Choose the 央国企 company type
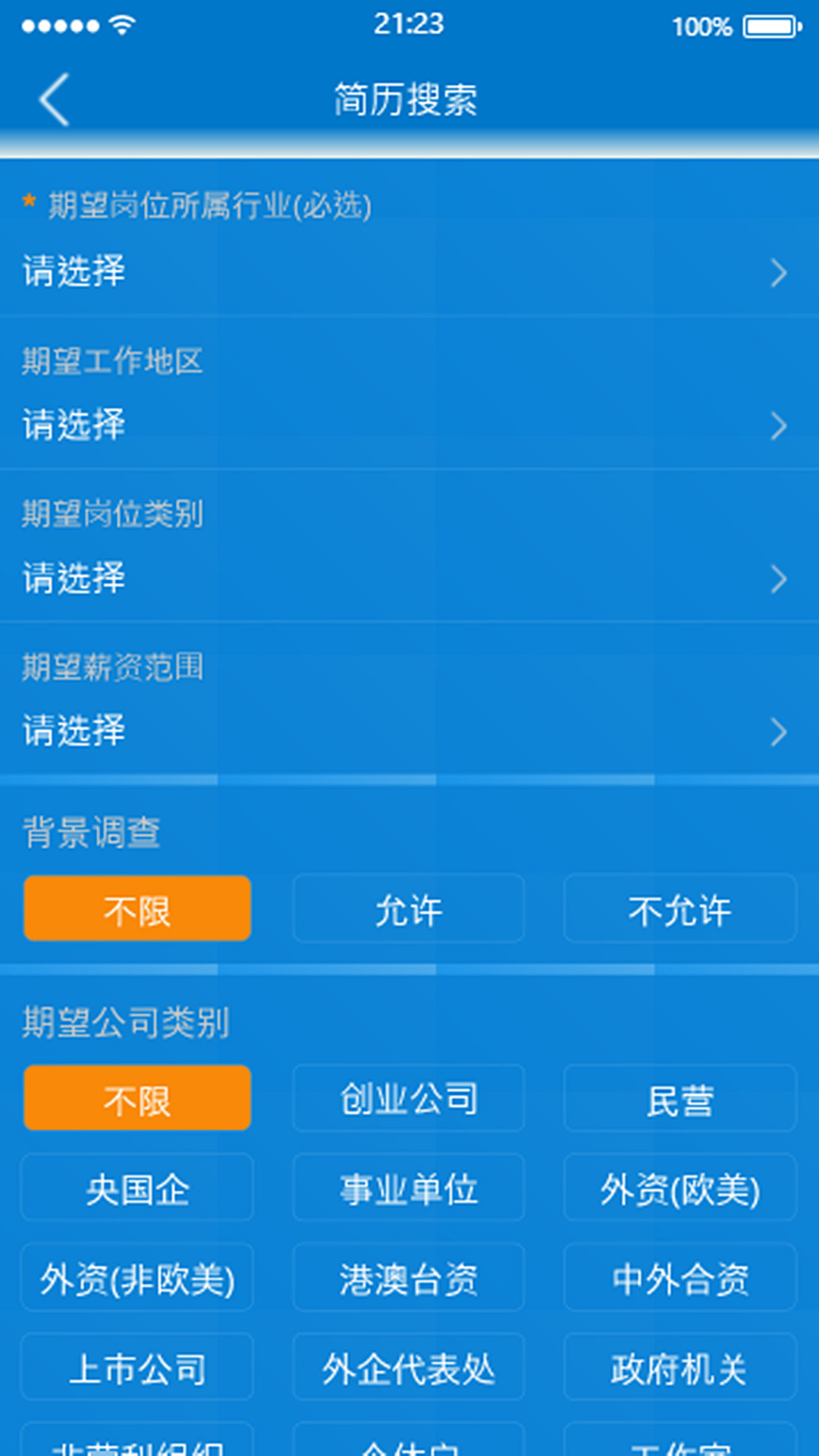The width and height of the screenshot is (819, 1456). pos(137,1188)
